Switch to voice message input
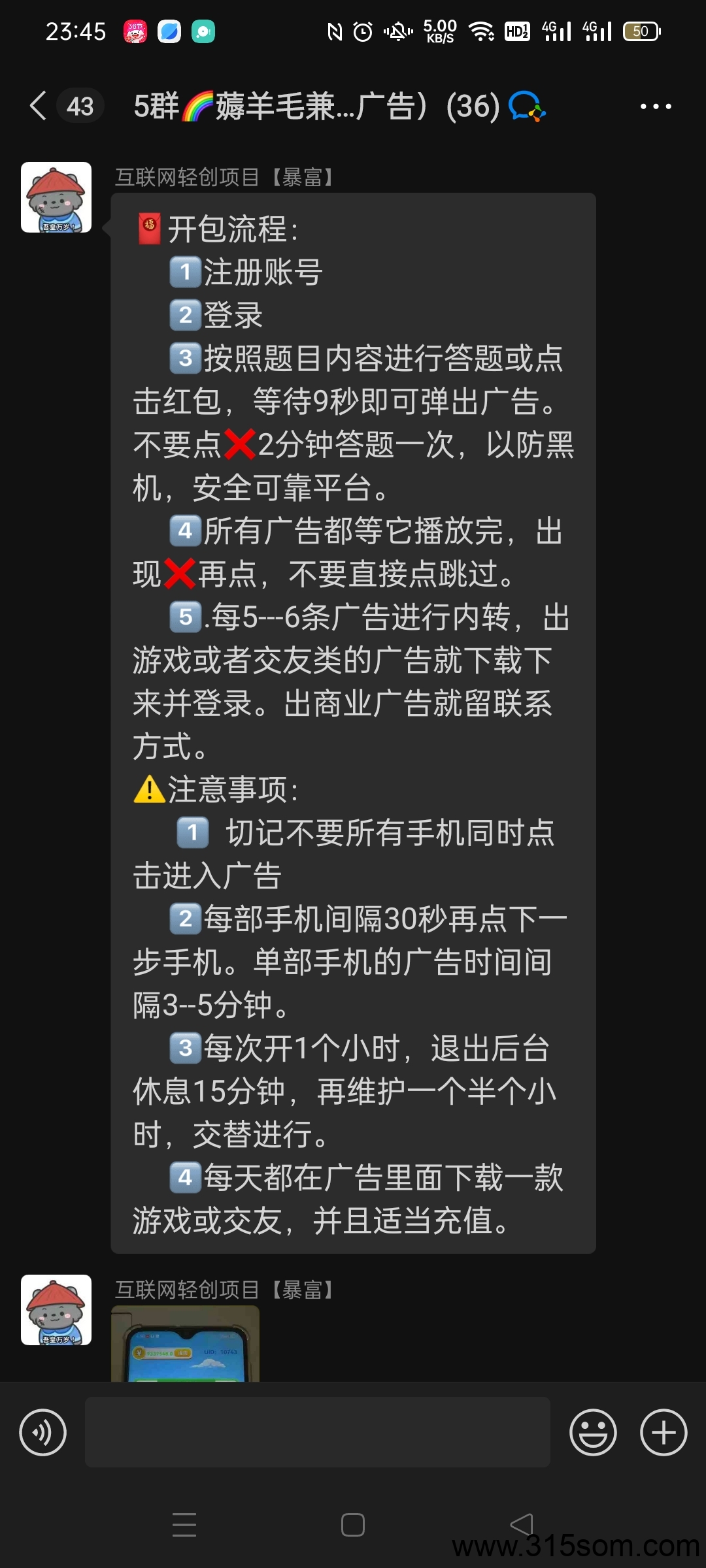This screenshot has height=1568, width=706. (43, 1433)
